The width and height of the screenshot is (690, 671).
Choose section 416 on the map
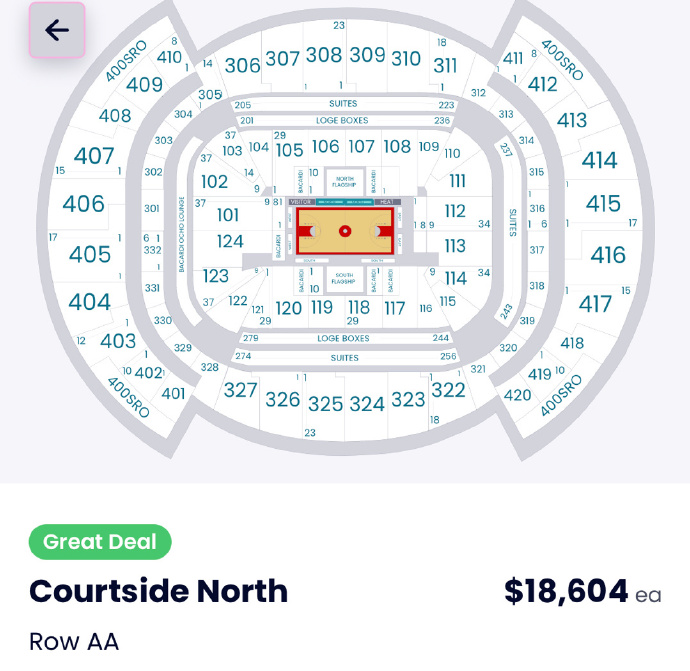click(x=608, y=255)
